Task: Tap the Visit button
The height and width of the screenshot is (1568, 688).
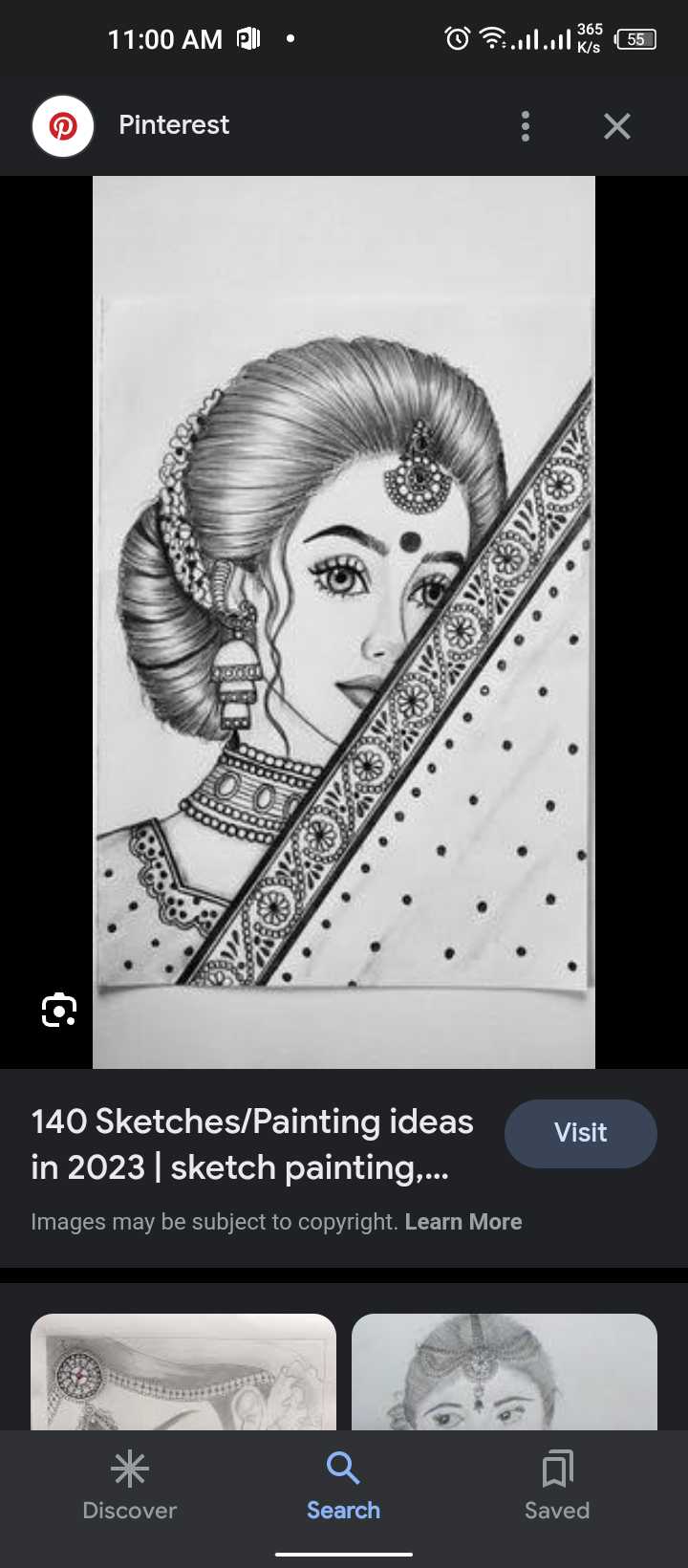Action: [581, 1133]
